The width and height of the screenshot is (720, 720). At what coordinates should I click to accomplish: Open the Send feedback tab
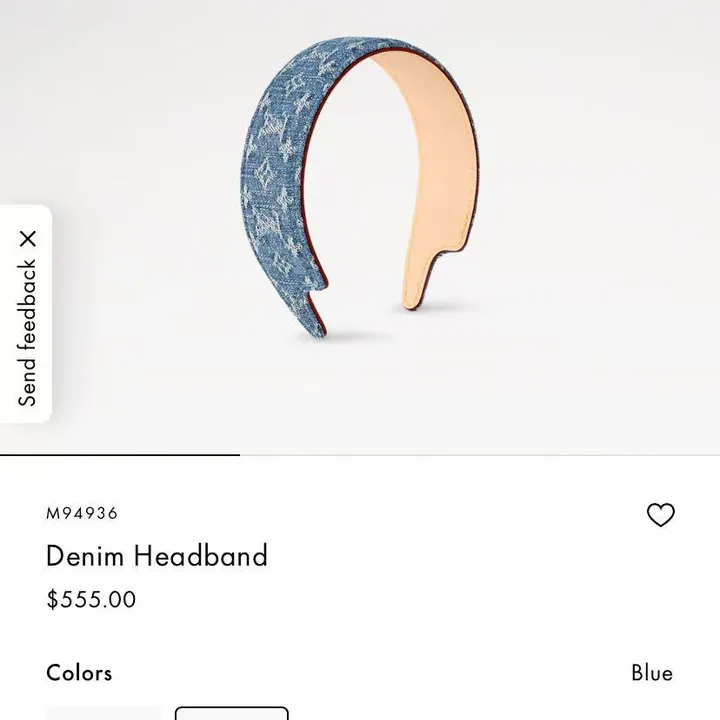click(27, 333)
